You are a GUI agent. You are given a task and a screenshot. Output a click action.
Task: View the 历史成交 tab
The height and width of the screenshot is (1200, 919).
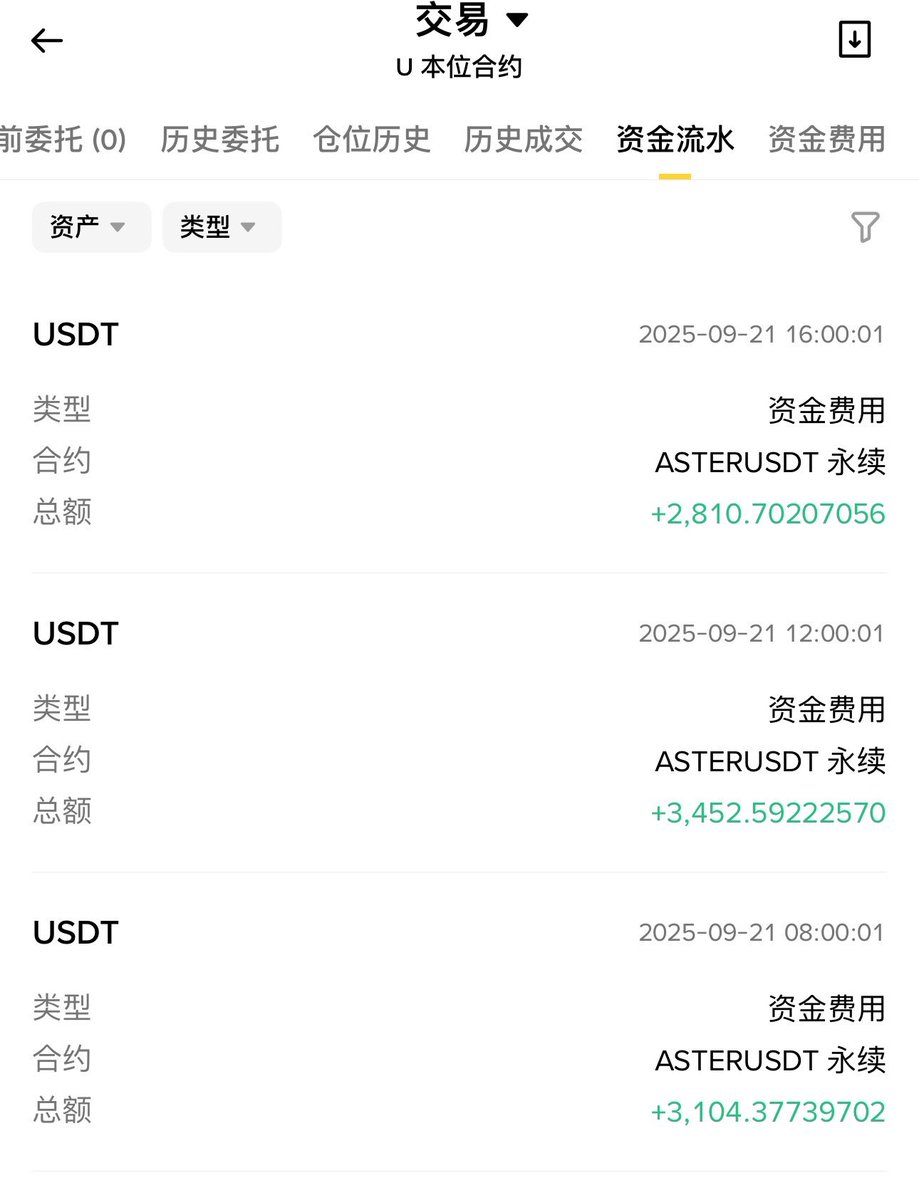click(x=523, y=139)
